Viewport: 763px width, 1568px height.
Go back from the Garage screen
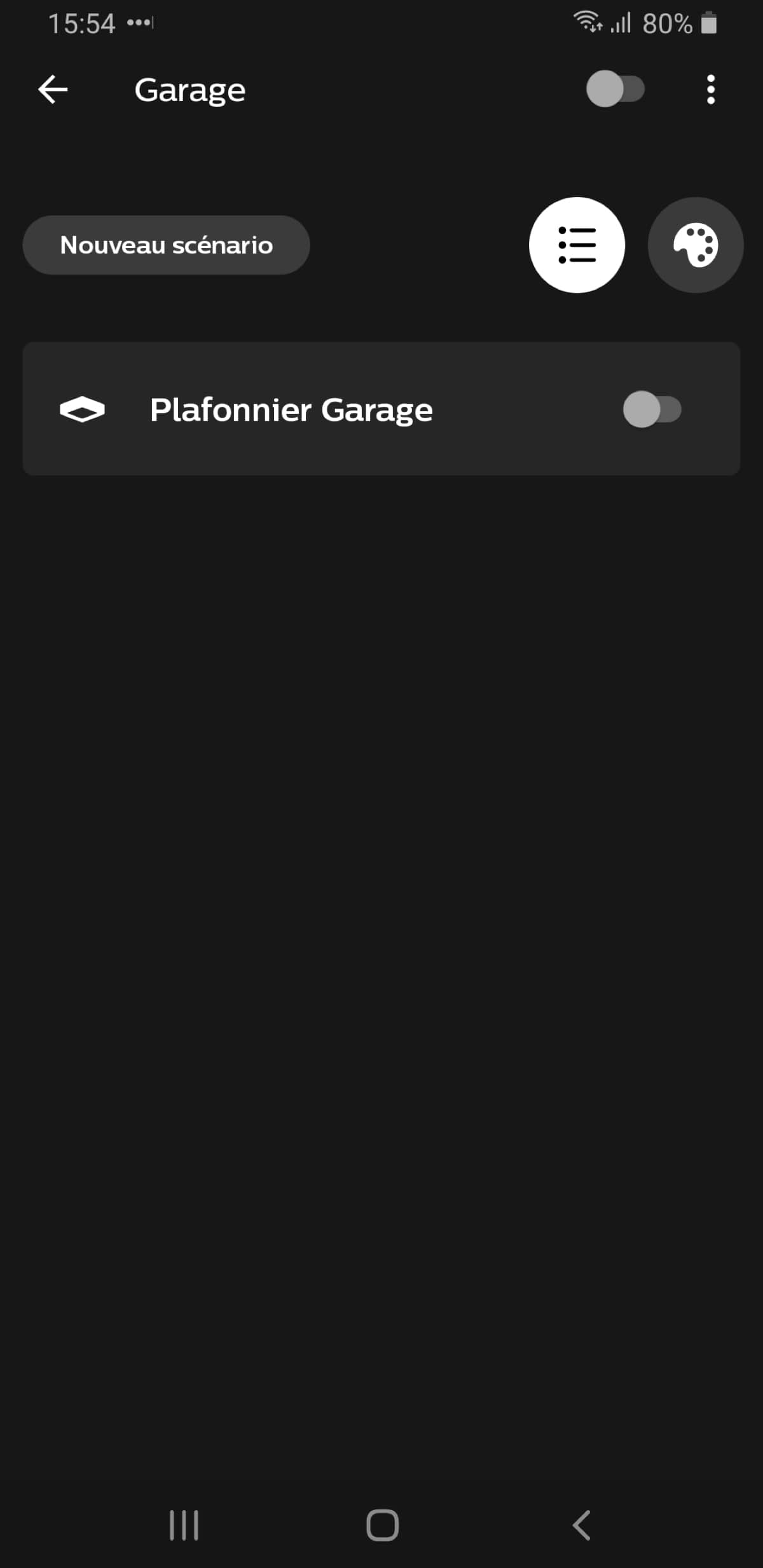53,89
